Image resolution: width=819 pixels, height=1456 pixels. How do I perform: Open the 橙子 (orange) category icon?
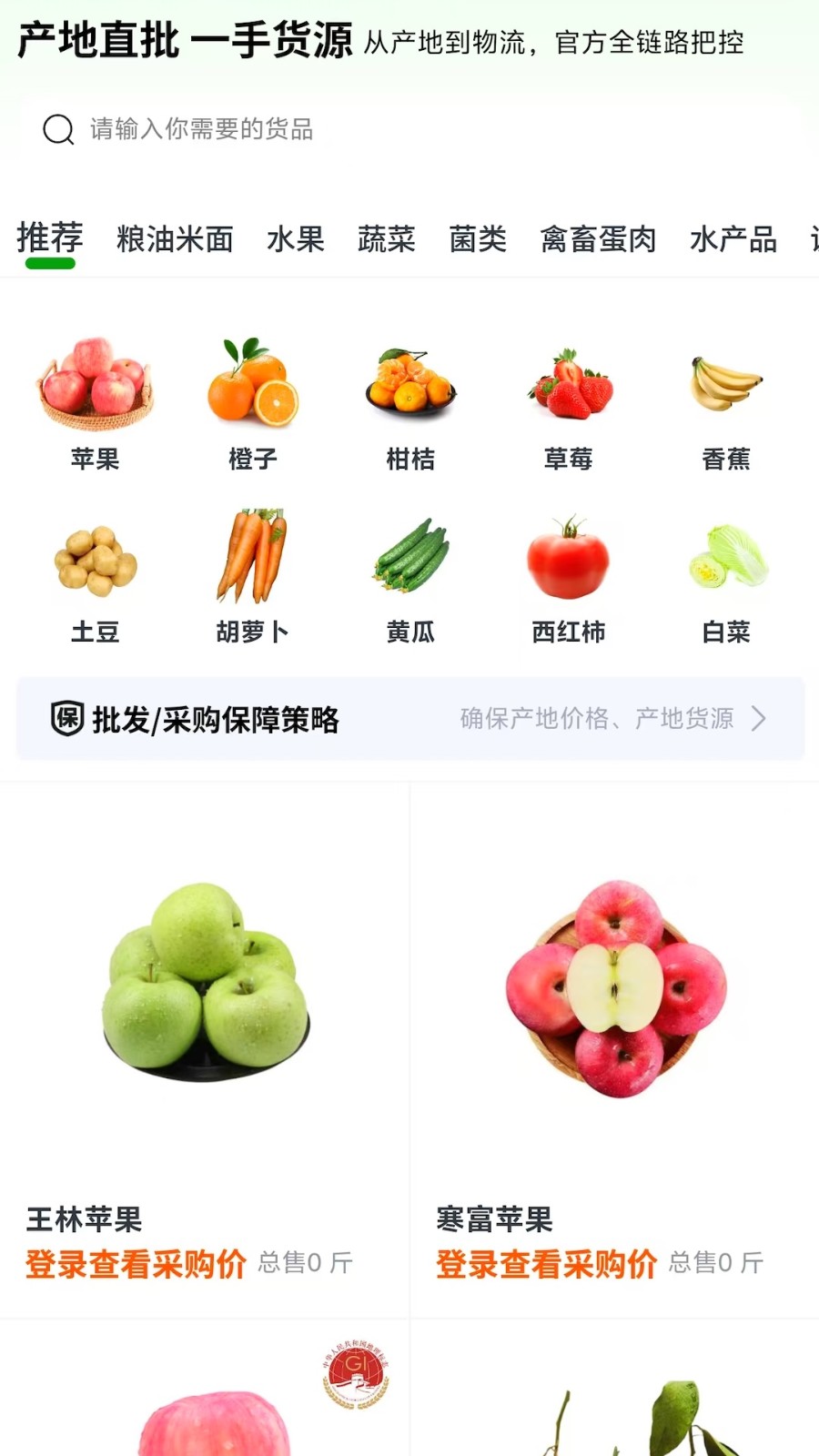(x=252, y=387)
